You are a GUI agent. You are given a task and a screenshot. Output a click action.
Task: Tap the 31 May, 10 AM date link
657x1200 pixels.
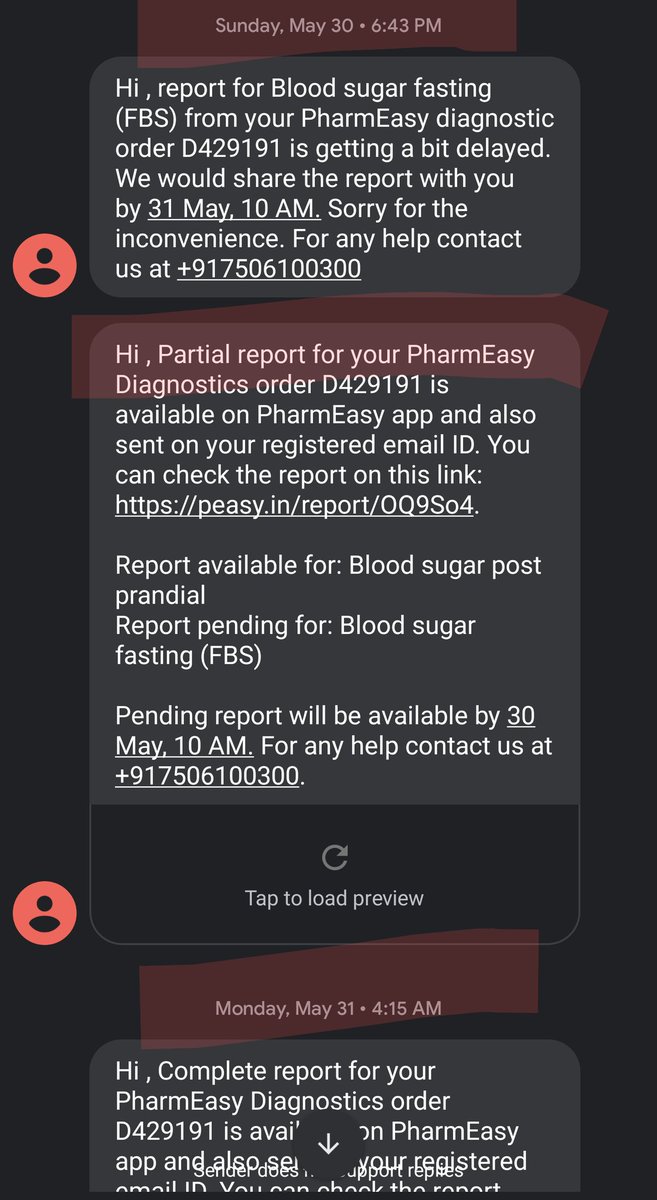pyautogui.click(x=234, y=209)
